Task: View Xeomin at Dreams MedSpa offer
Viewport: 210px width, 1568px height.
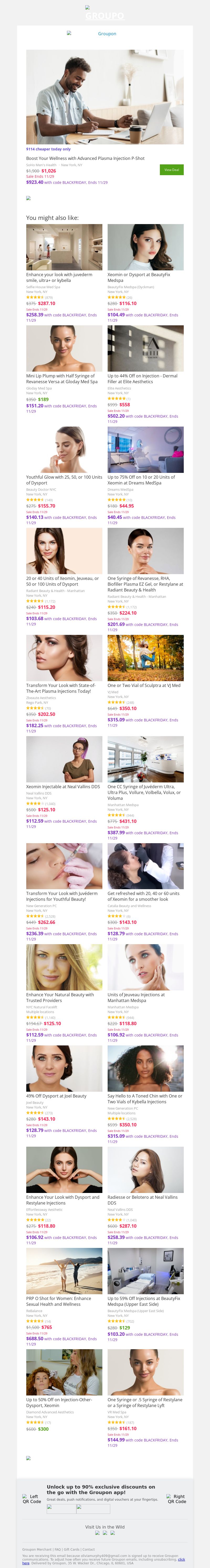Action: point(145,449)
